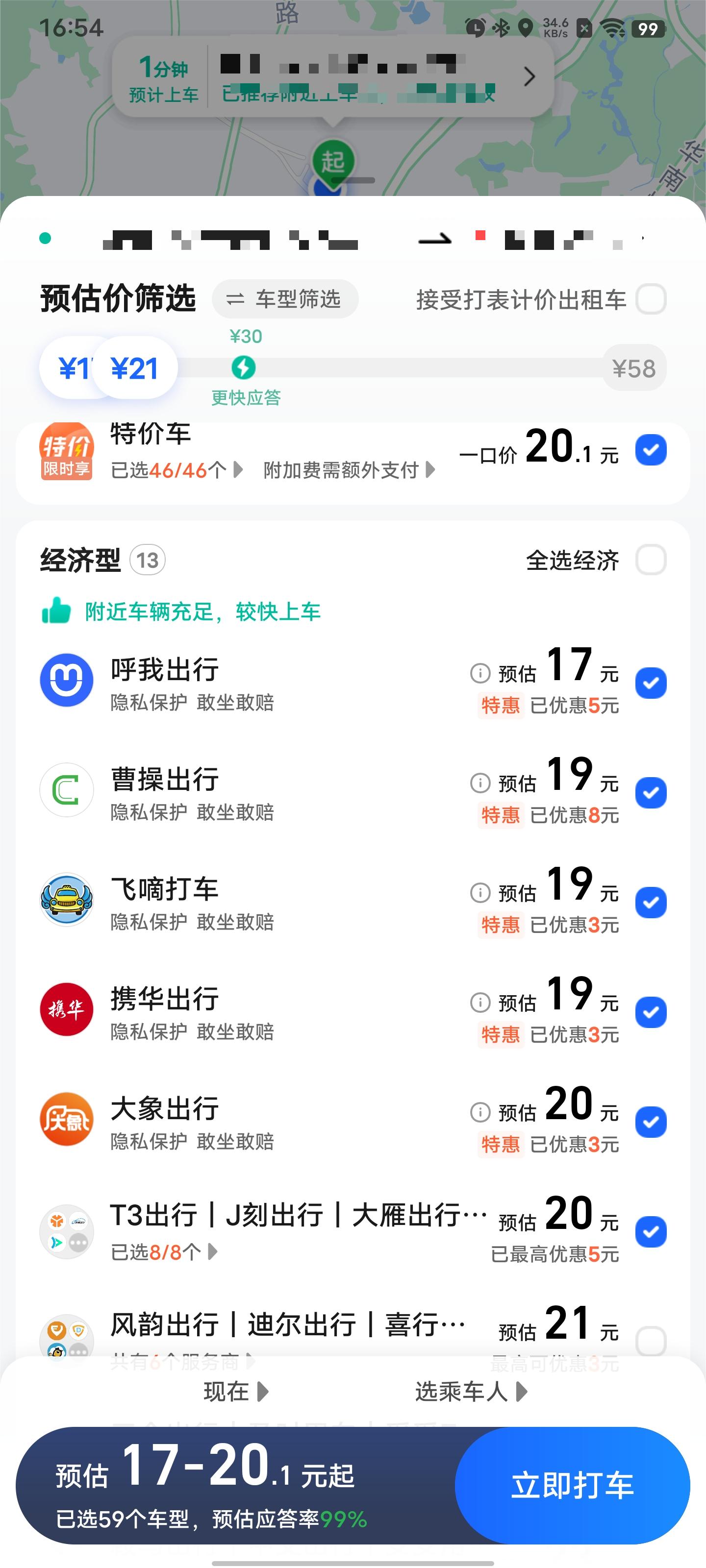Tap the 立即打车 button
The image size is (706, 1568).
573,1485
